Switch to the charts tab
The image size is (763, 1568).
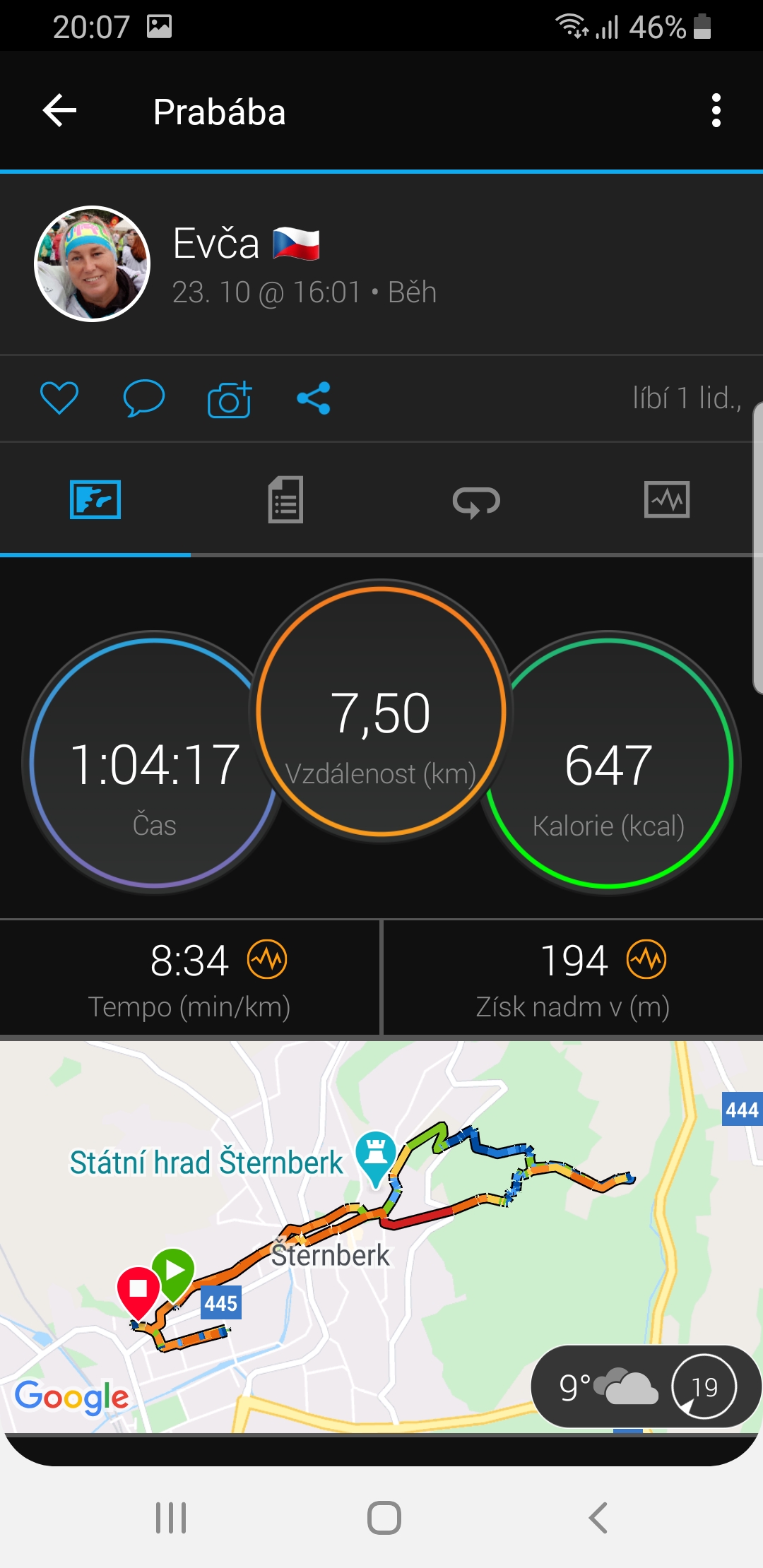(667, 500)
